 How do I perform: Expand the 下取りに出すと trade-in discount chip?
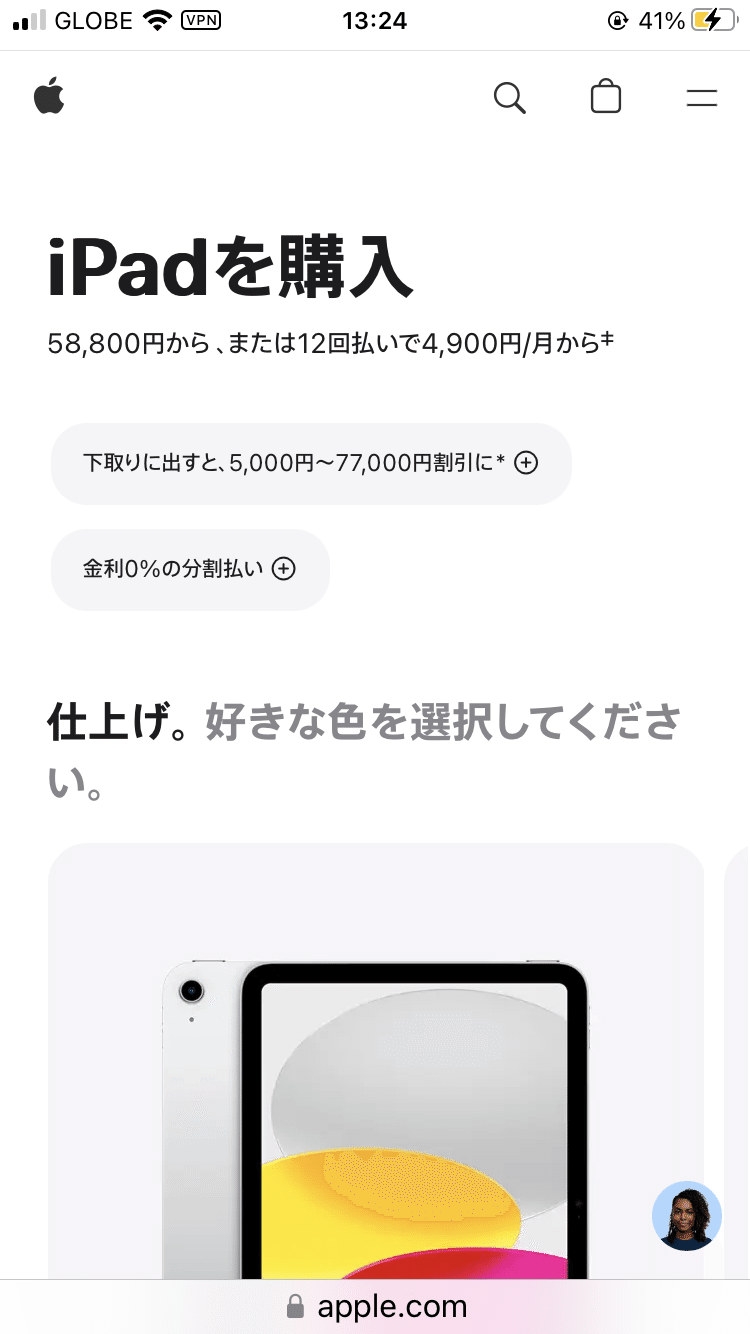pos(311,463)
